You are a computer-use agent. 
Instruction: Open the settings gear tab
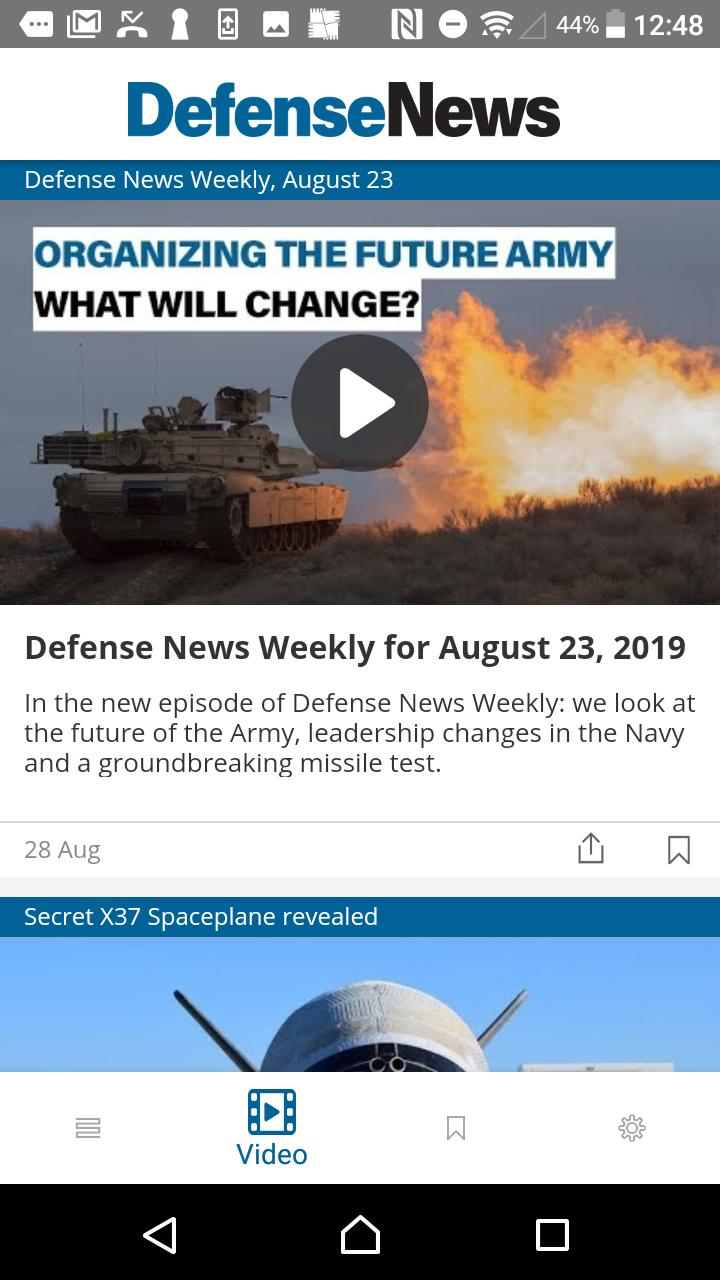tap(632, 1128)
